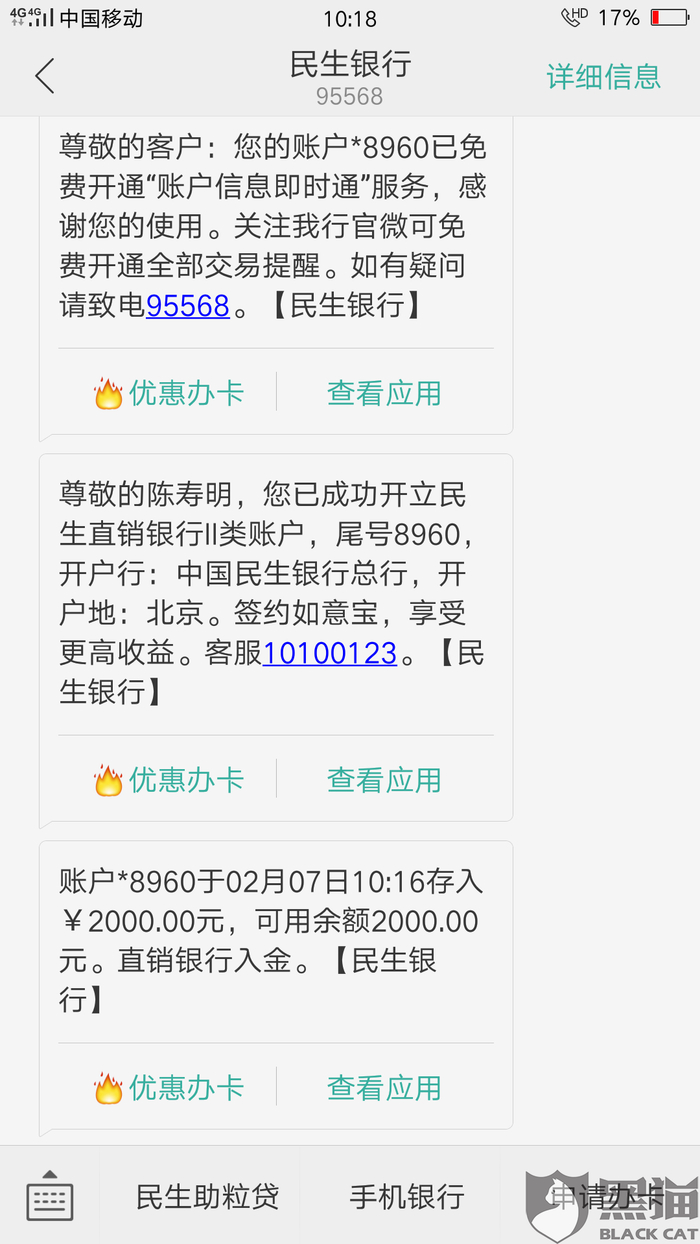This screenshot has width=700, height=1244.
Task: Open 优惠办卡 under the ¥2000.00 deposit message
Action: click(x=168, y=1087)
